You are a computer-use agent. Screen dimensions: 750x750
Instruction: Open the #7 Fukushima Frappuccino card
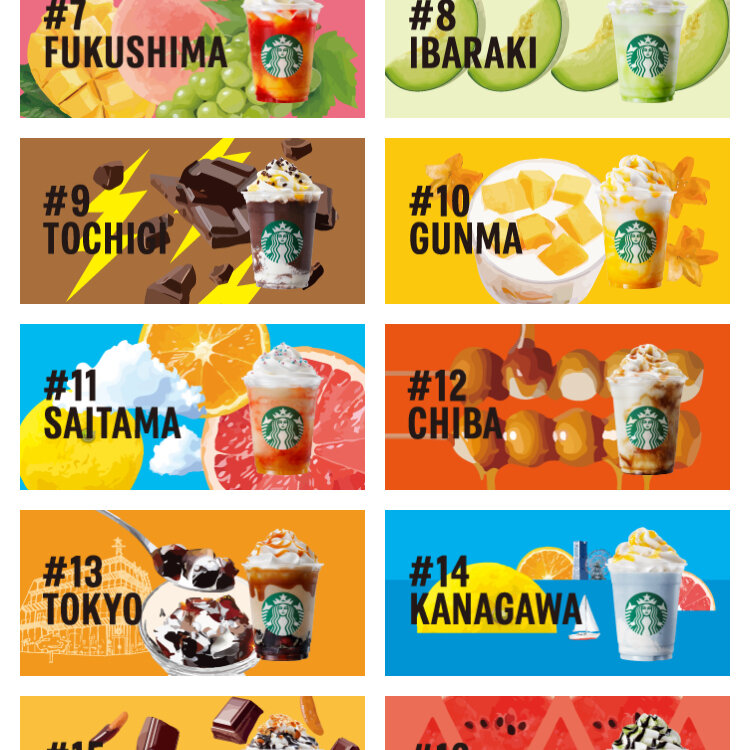pyautogui.click(x=192, y=58)
